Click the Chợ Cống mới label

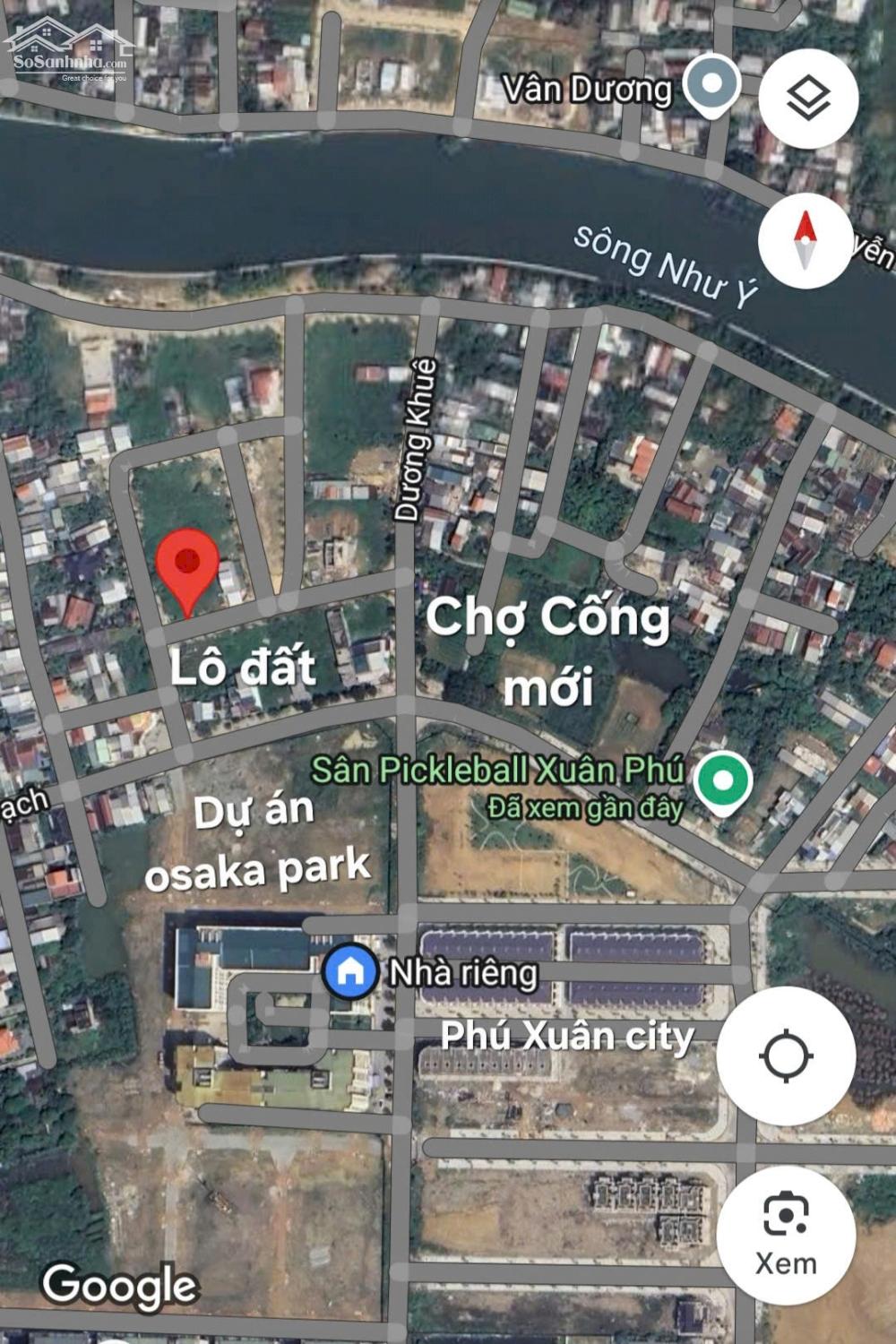547,650
